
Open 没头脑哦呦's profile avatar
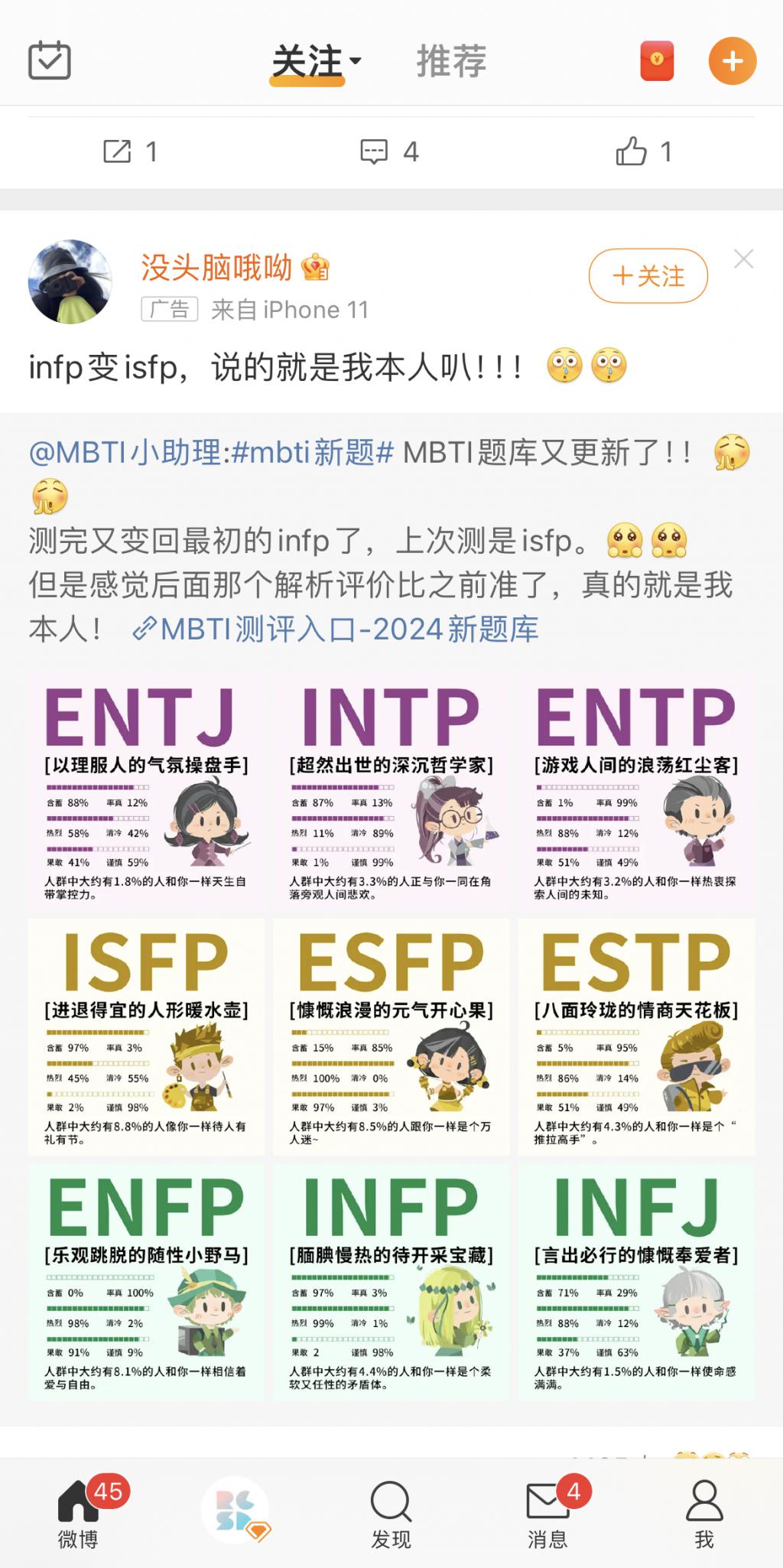[x=70, y=281]
